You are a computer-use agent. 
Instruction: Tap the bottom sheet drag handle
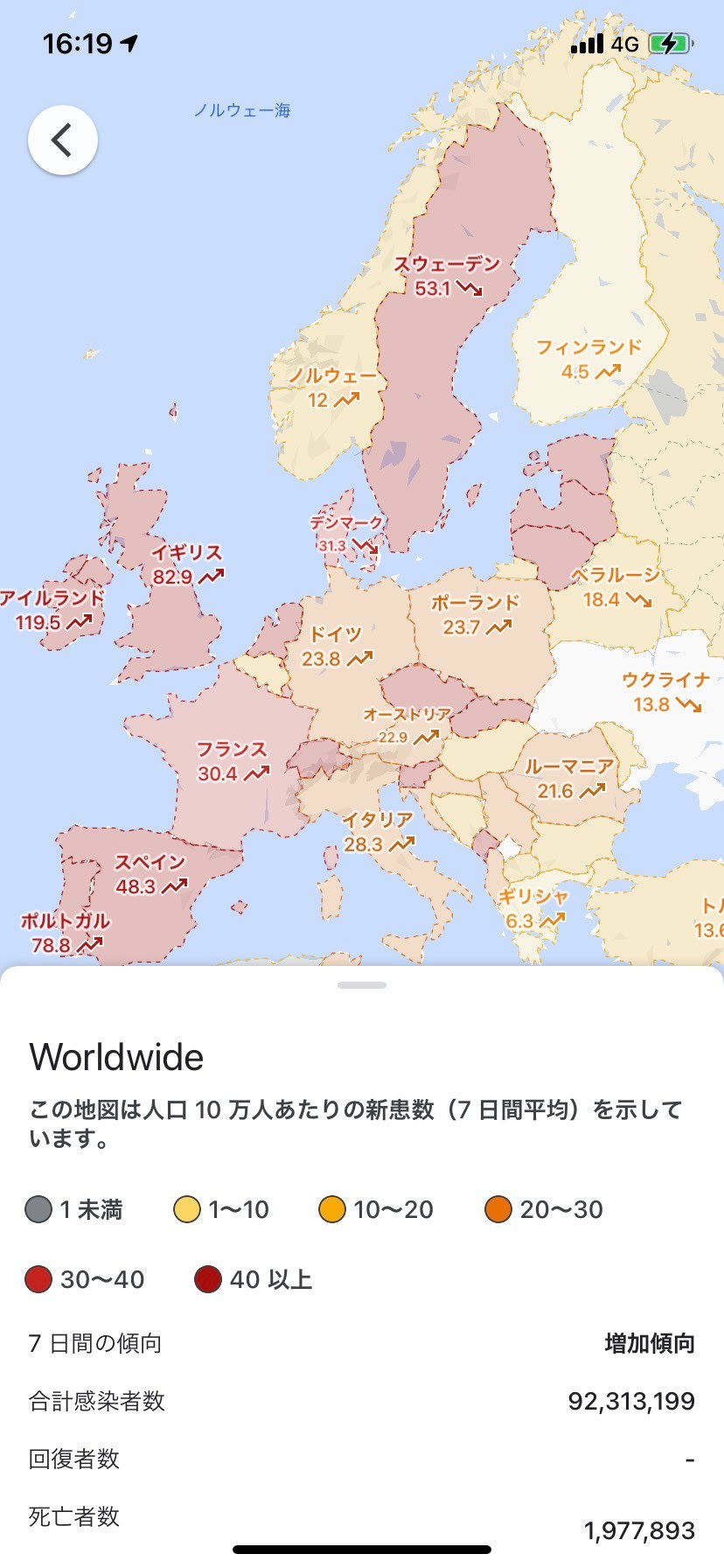(x=362, y=985)
